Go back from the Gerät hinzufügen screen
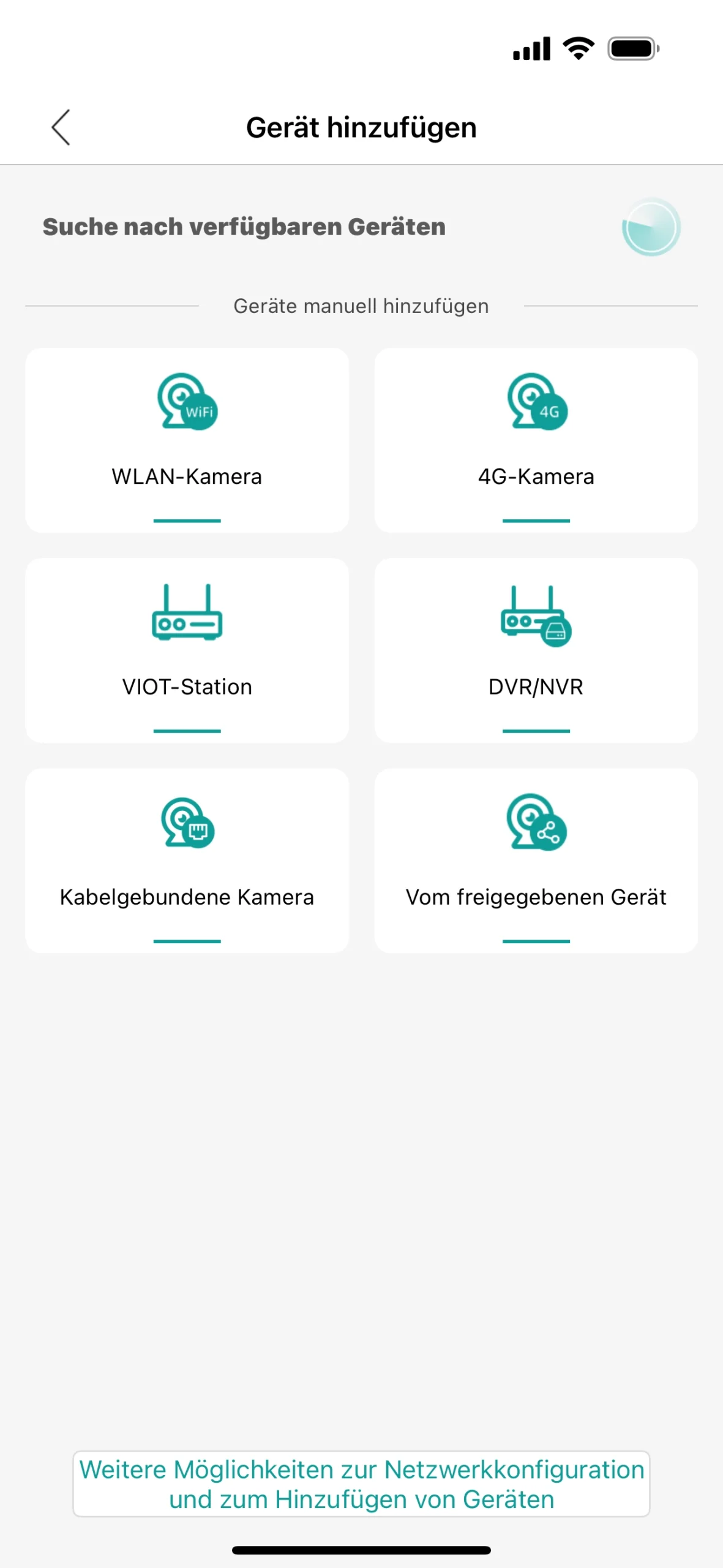 (61, 127)
